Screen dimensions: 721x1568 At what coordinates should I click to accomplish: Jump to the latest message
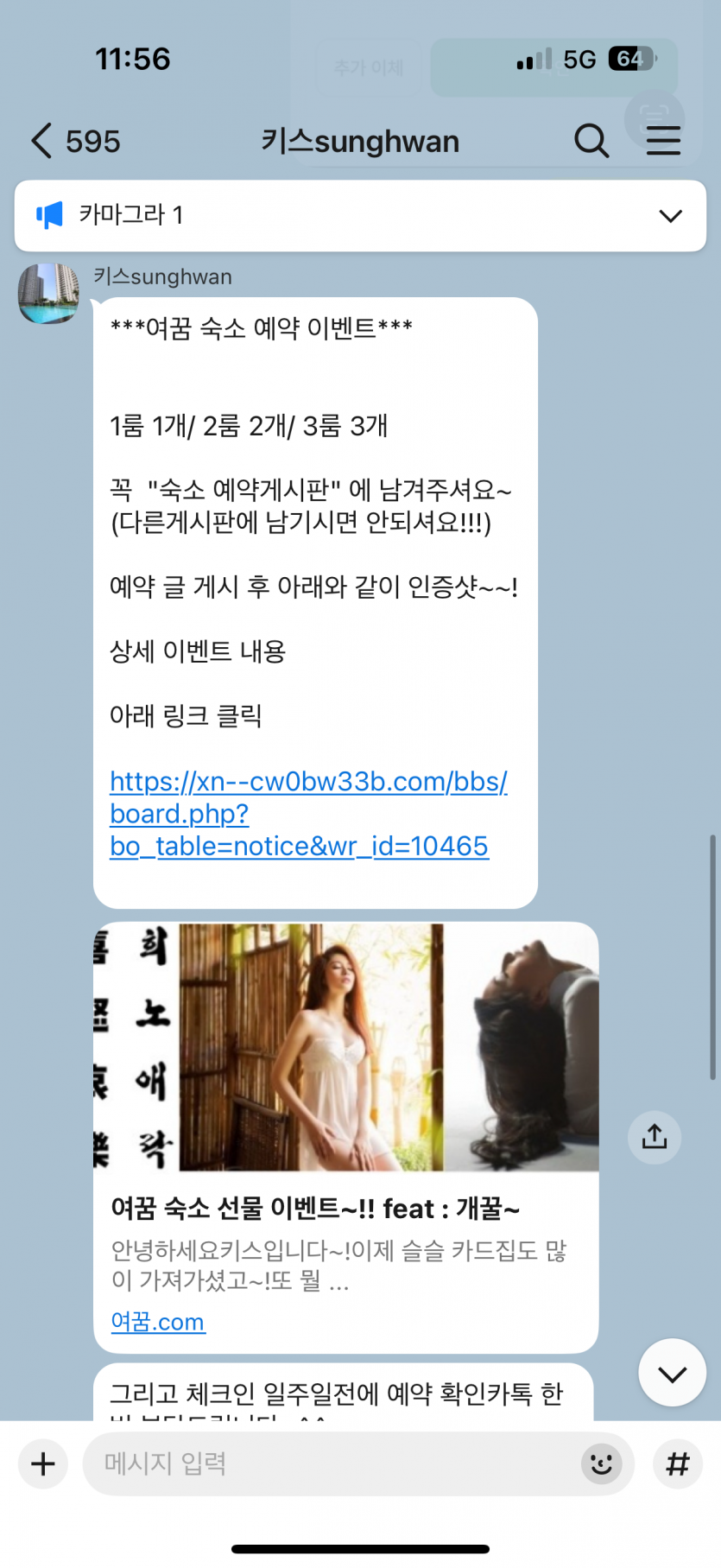672,1373
